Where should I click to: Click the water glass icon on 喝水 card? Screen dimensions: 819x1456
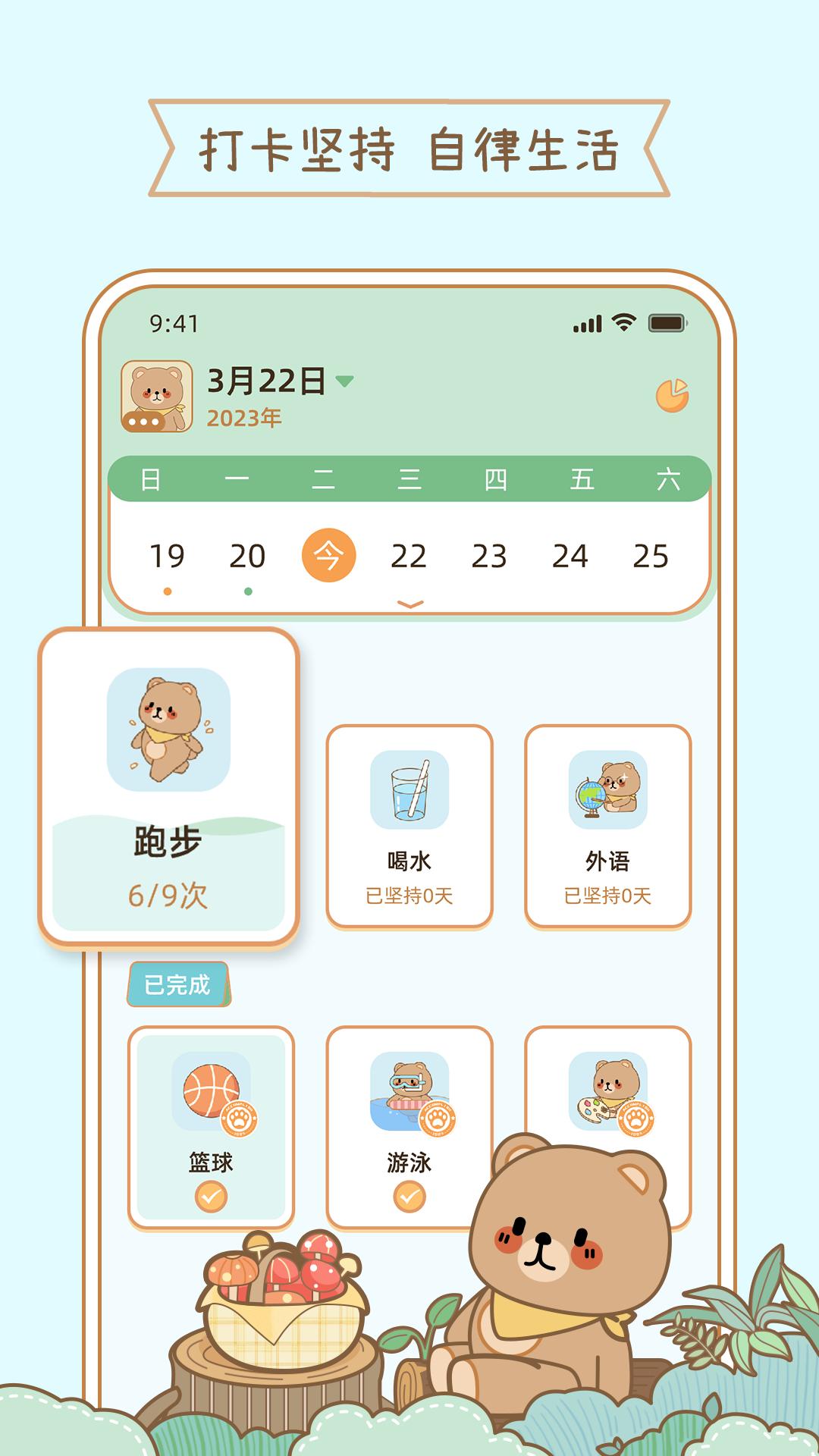click(x=410, y=789)
